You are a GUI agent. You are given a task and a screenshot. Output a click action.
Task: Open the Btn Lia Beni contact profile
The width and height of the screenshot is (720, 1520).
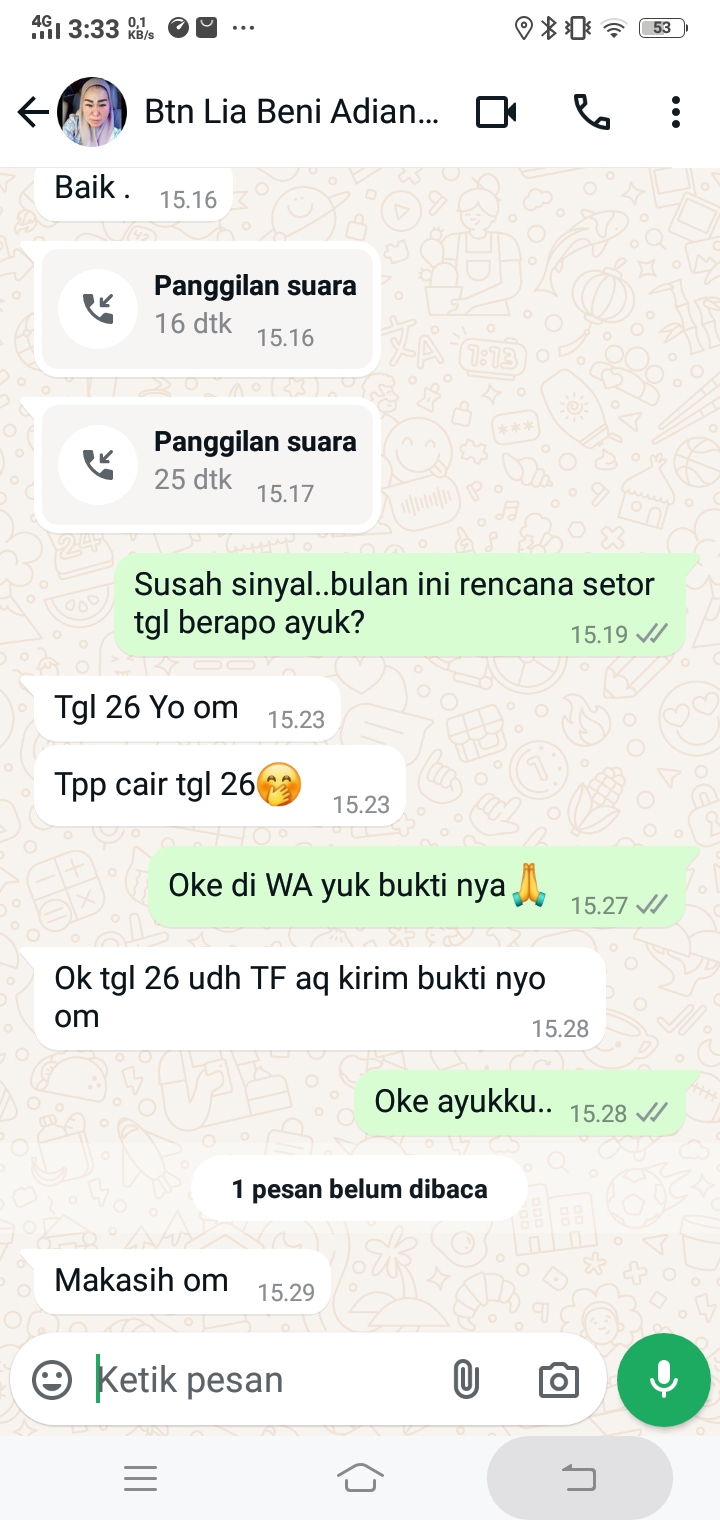coord(290,112)
